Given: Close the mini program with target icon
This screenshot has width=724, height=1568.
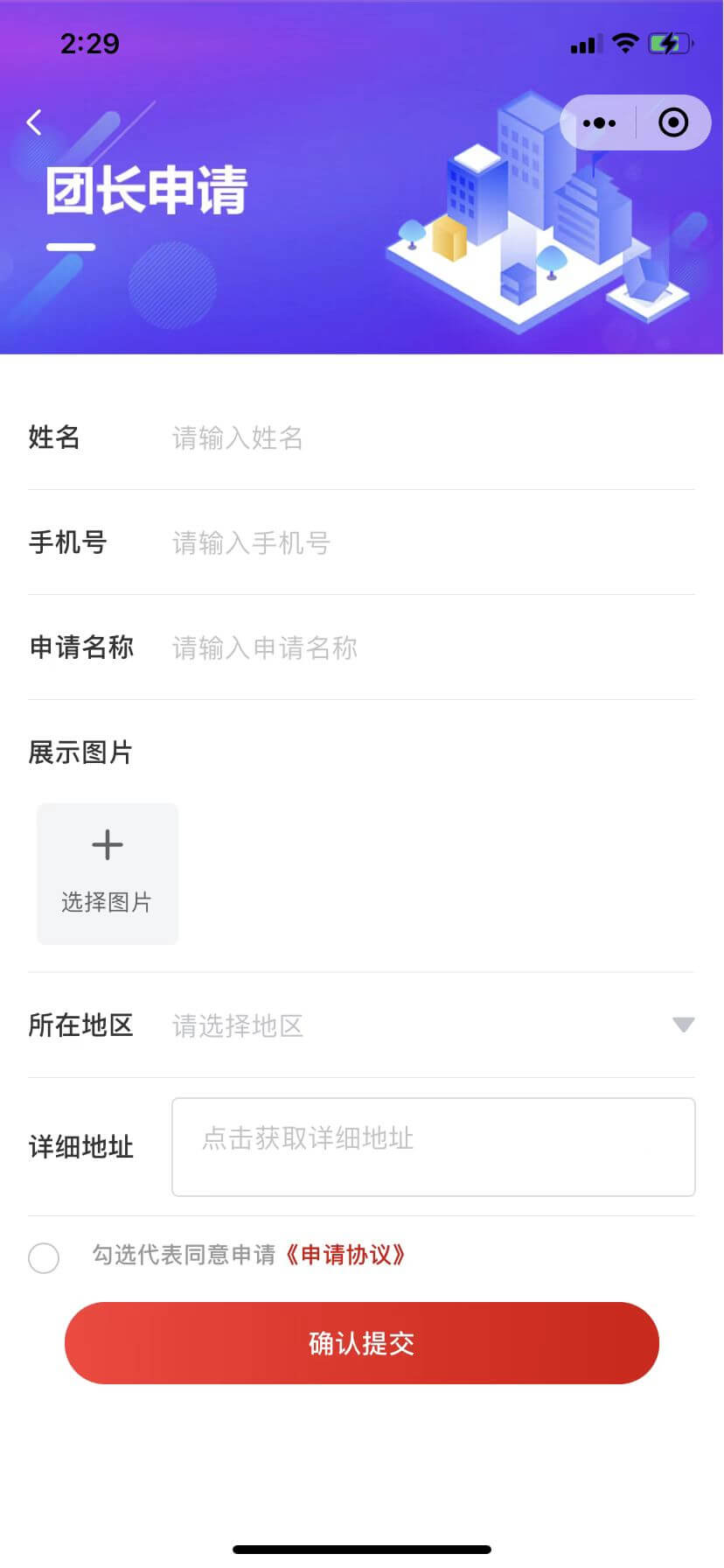Looking at the screenshot, I should coord(672,122).
